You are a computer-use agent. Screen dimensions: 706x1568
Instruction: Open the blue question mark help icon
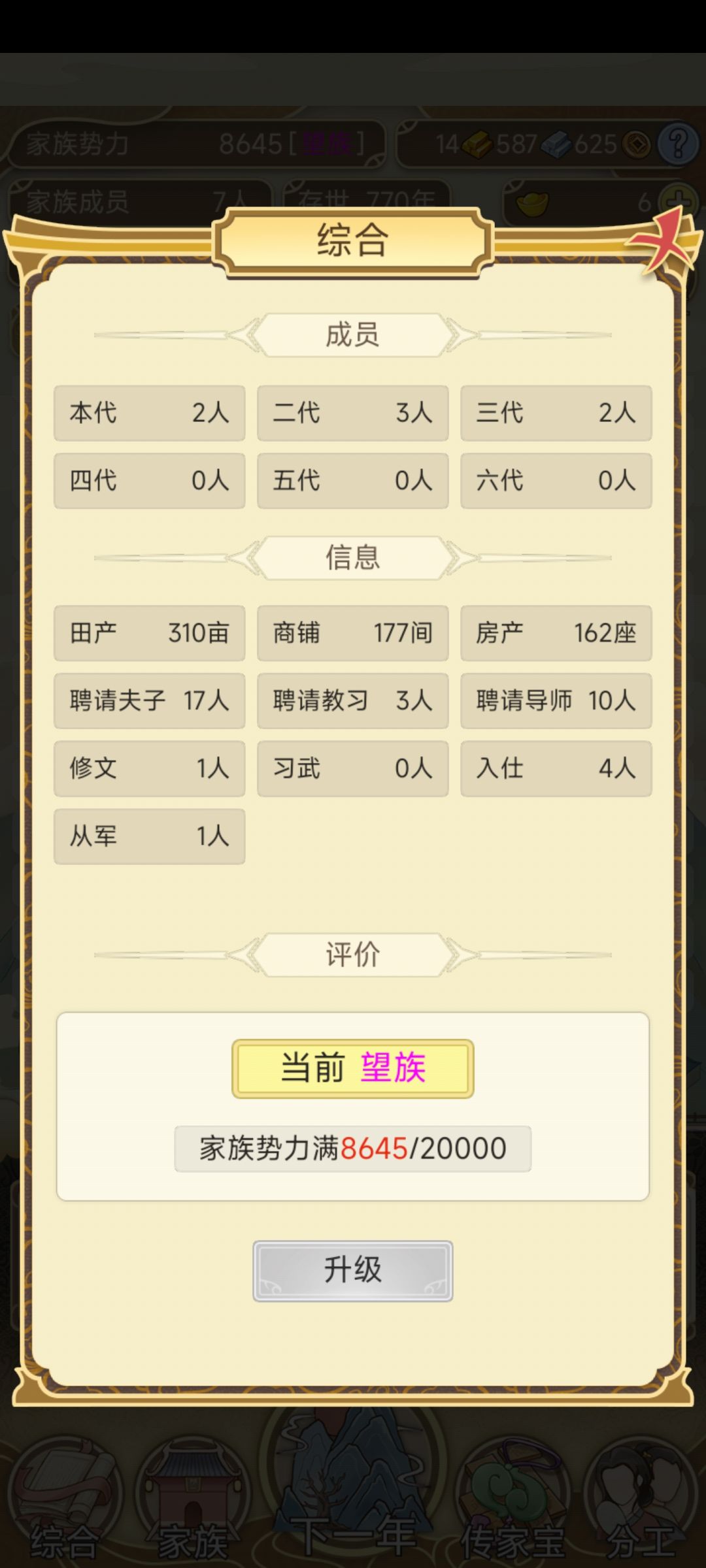(678, 144)
